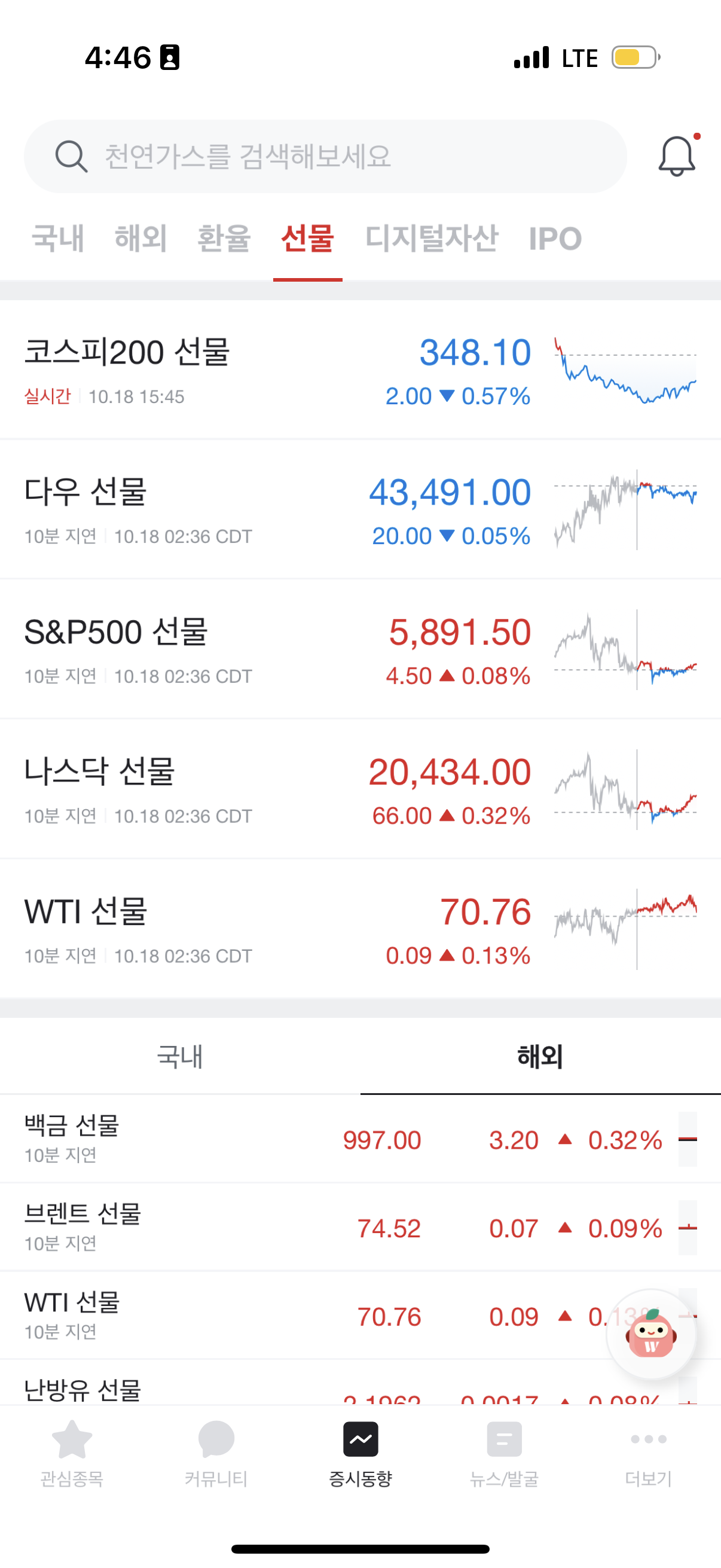Image resolution: width=721 pixels, height=1568 pixels.
Task: Tap the search box for 천연가스
Action: coord(325,157)
